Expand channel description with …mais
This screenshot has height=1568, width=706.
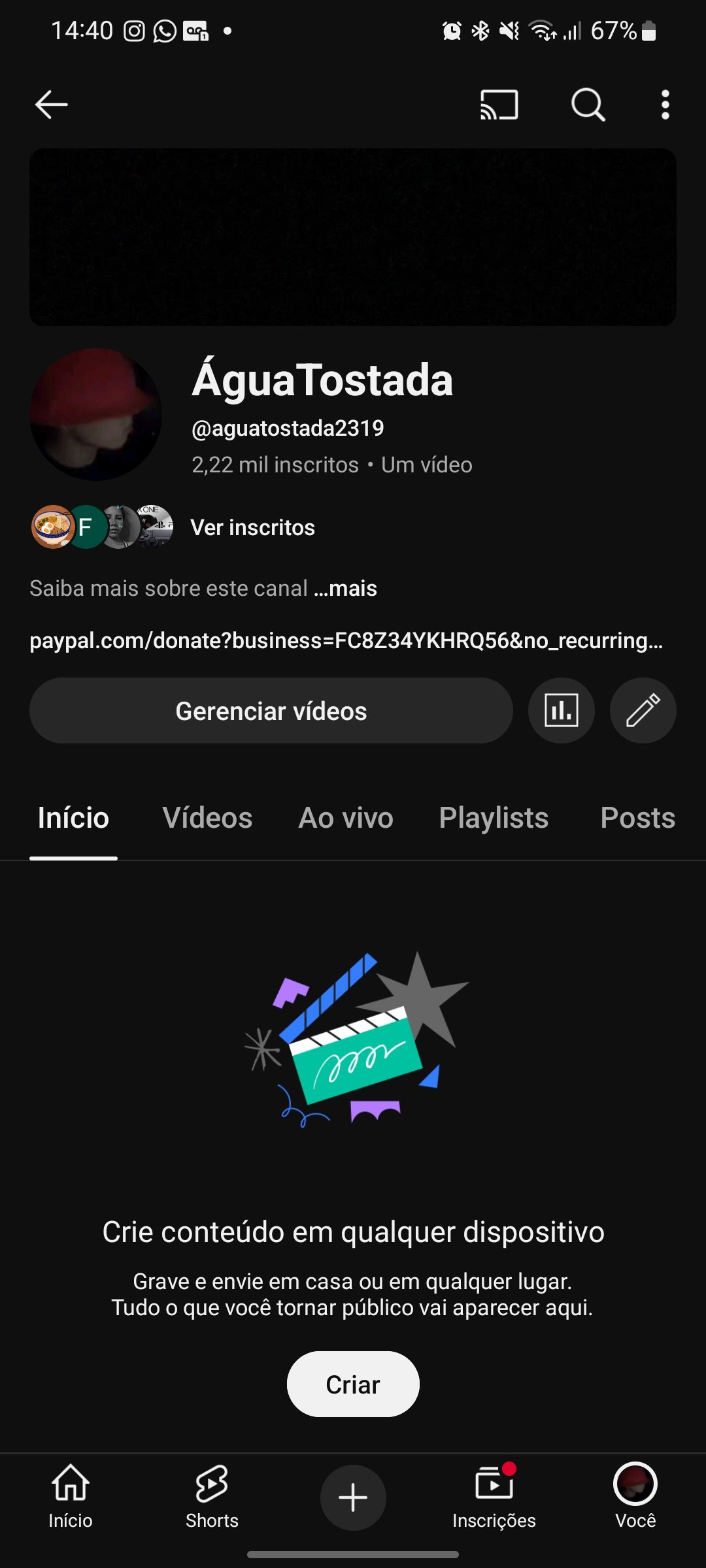point(346,588)
